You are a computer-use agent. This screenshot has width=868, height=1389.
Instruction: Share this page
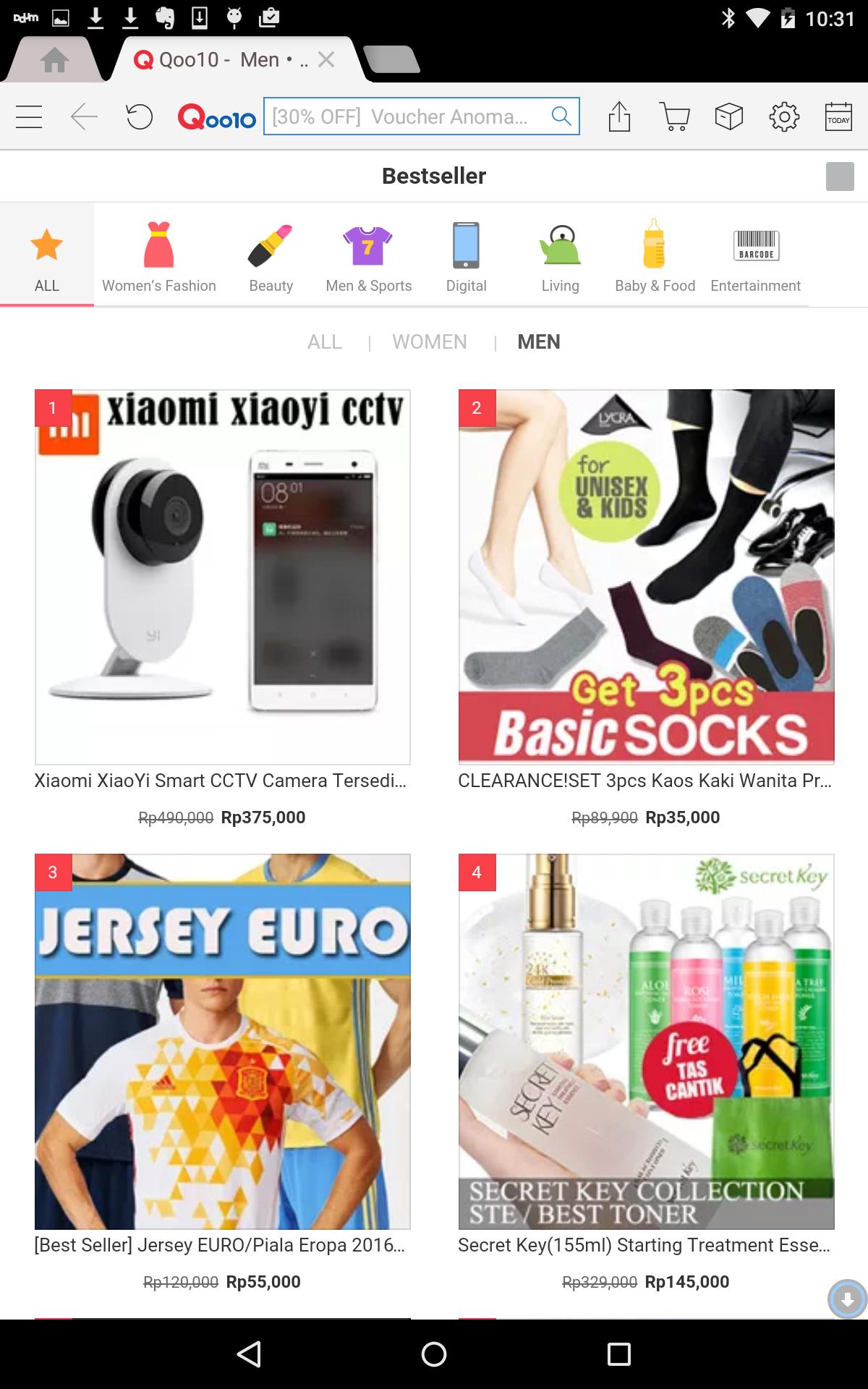[x=619, y=116]
